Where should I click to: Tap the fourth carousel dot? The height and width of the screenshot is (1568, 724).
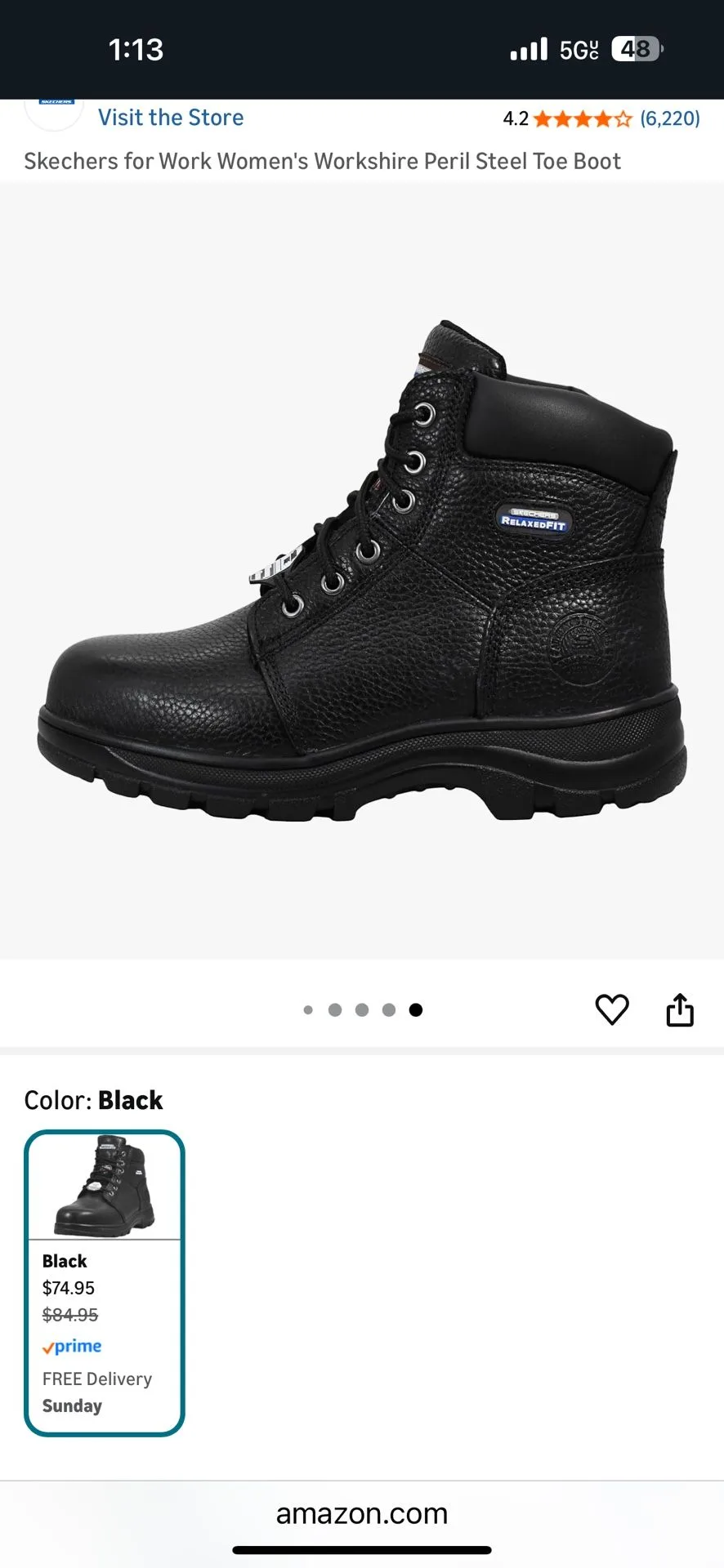coord(389,1009)
